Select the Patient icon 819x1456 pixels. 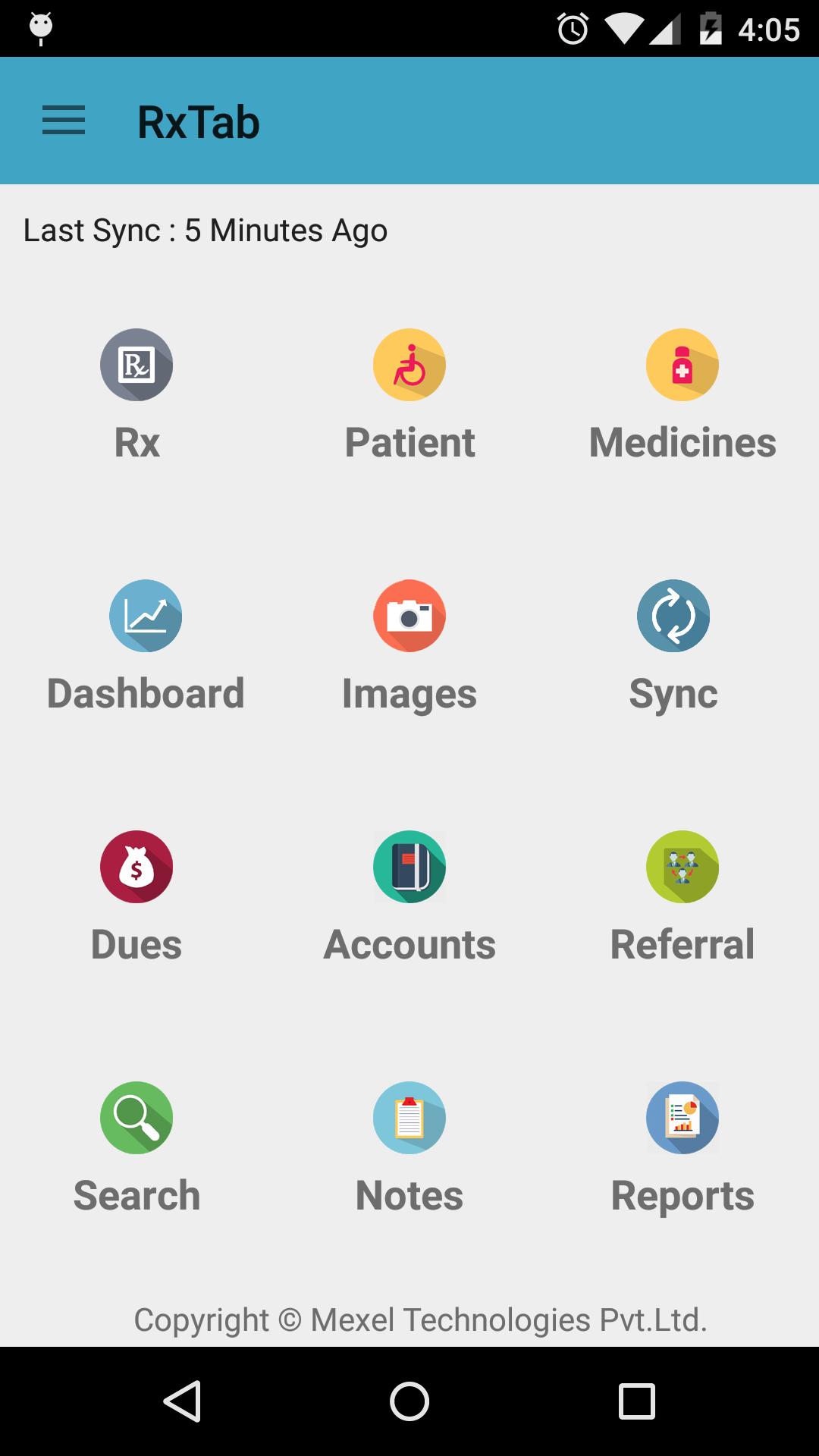click(409, 364)
